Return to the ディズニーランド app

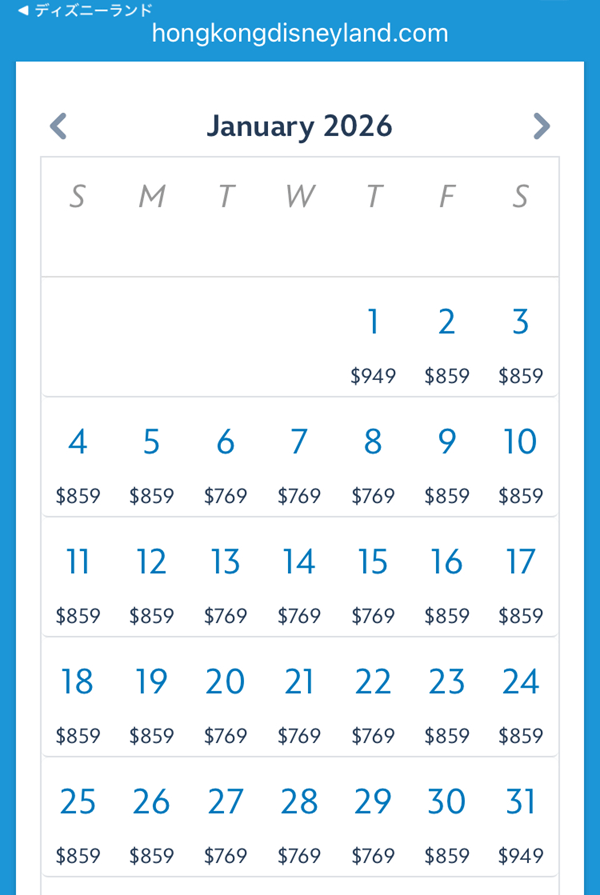(x=85, y=11)
